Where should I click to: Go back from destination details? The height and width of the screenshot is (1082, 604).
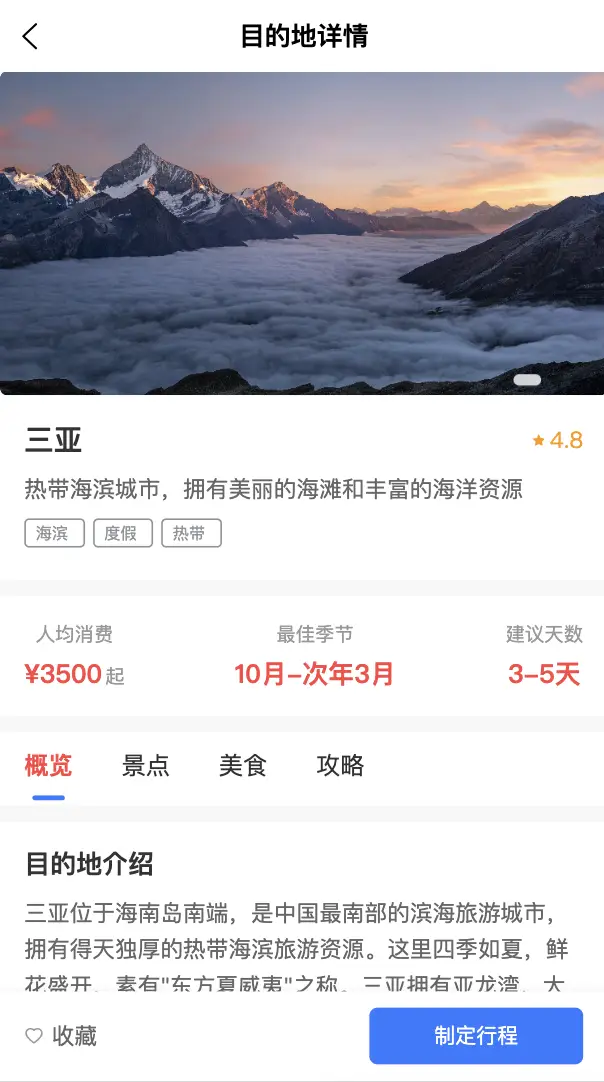point(30,37)
